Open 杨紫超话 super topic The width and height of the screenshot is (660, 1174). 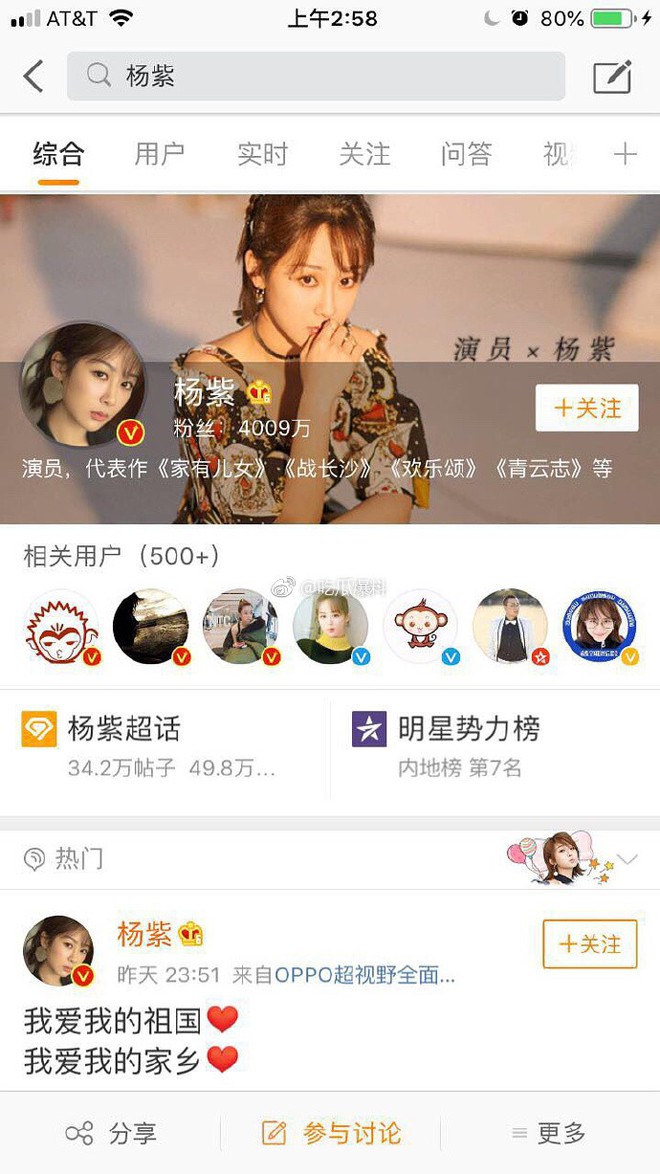124,728
